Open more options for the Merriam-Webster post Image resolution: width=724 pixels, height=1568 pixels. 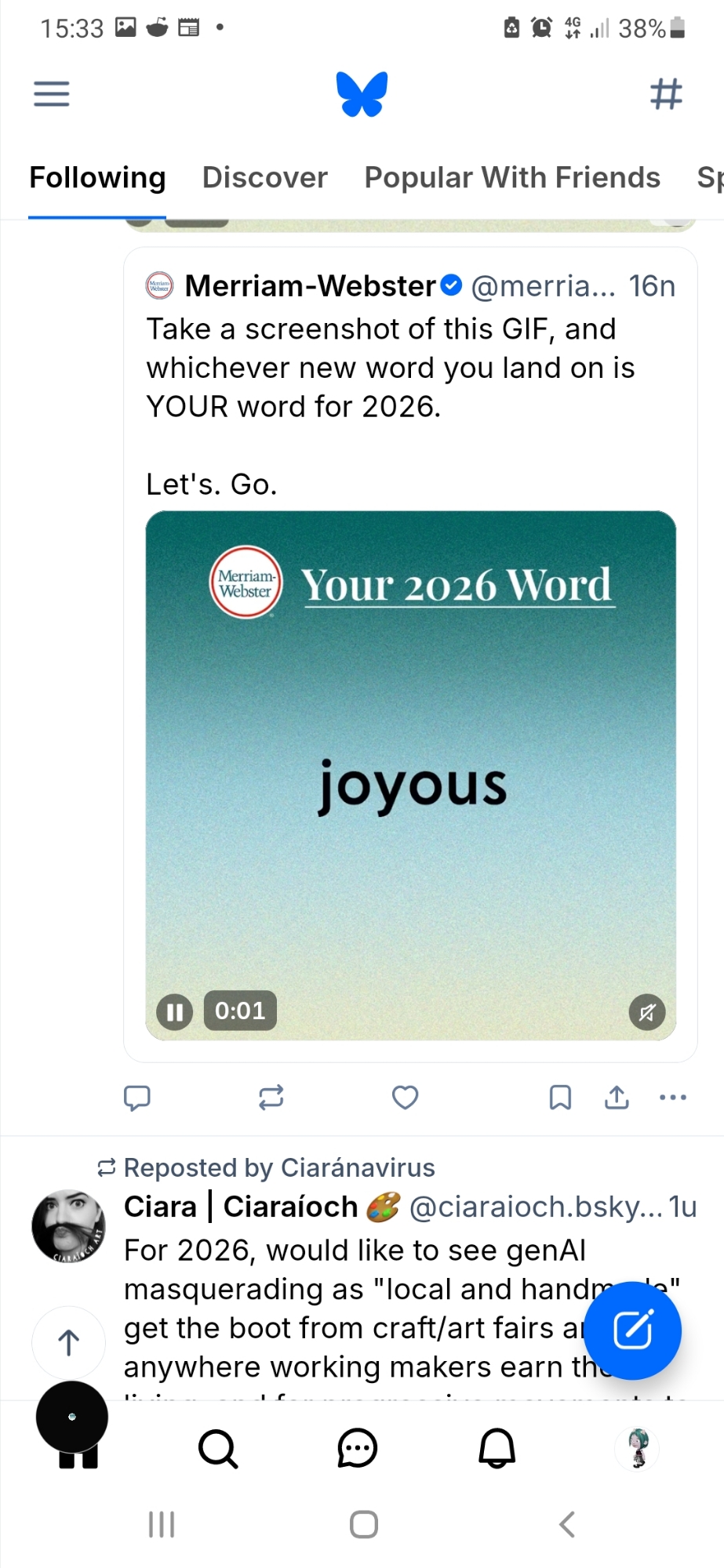click(673, 1098)
